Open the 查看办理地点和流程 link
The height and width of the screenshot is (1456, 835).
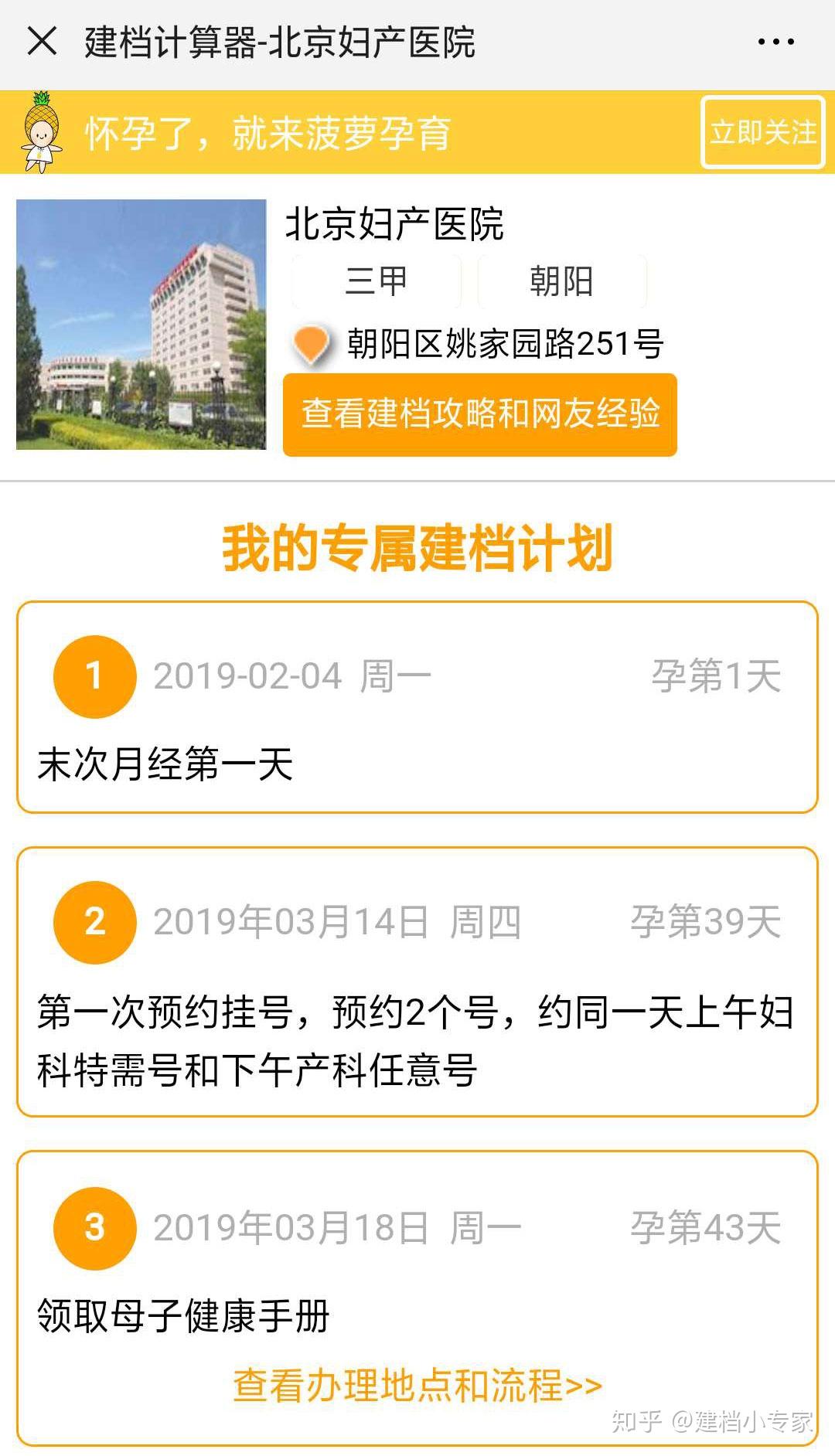coord(417,1386)
